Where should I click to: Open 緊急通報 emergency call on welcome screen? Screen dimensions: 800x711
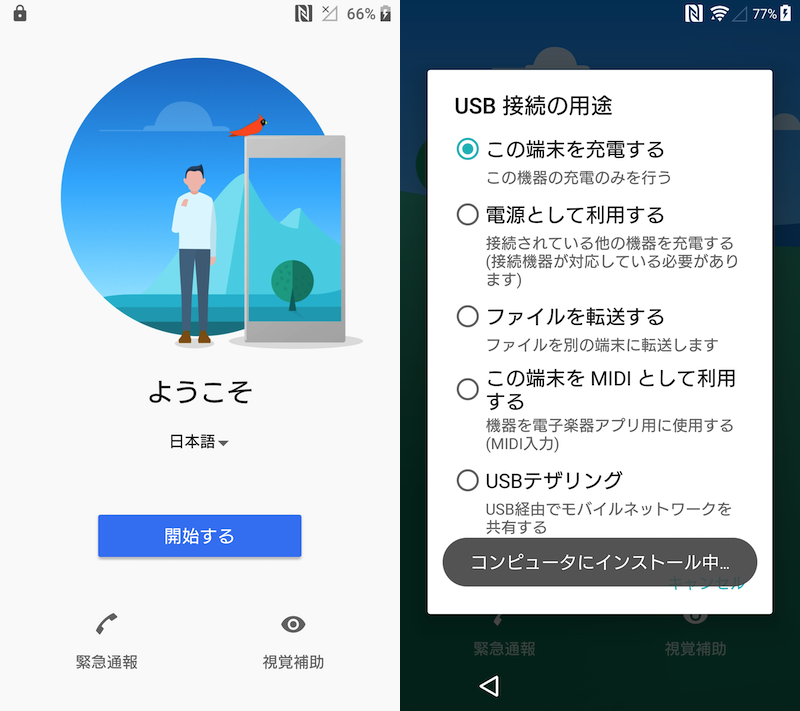coord(107,641)
